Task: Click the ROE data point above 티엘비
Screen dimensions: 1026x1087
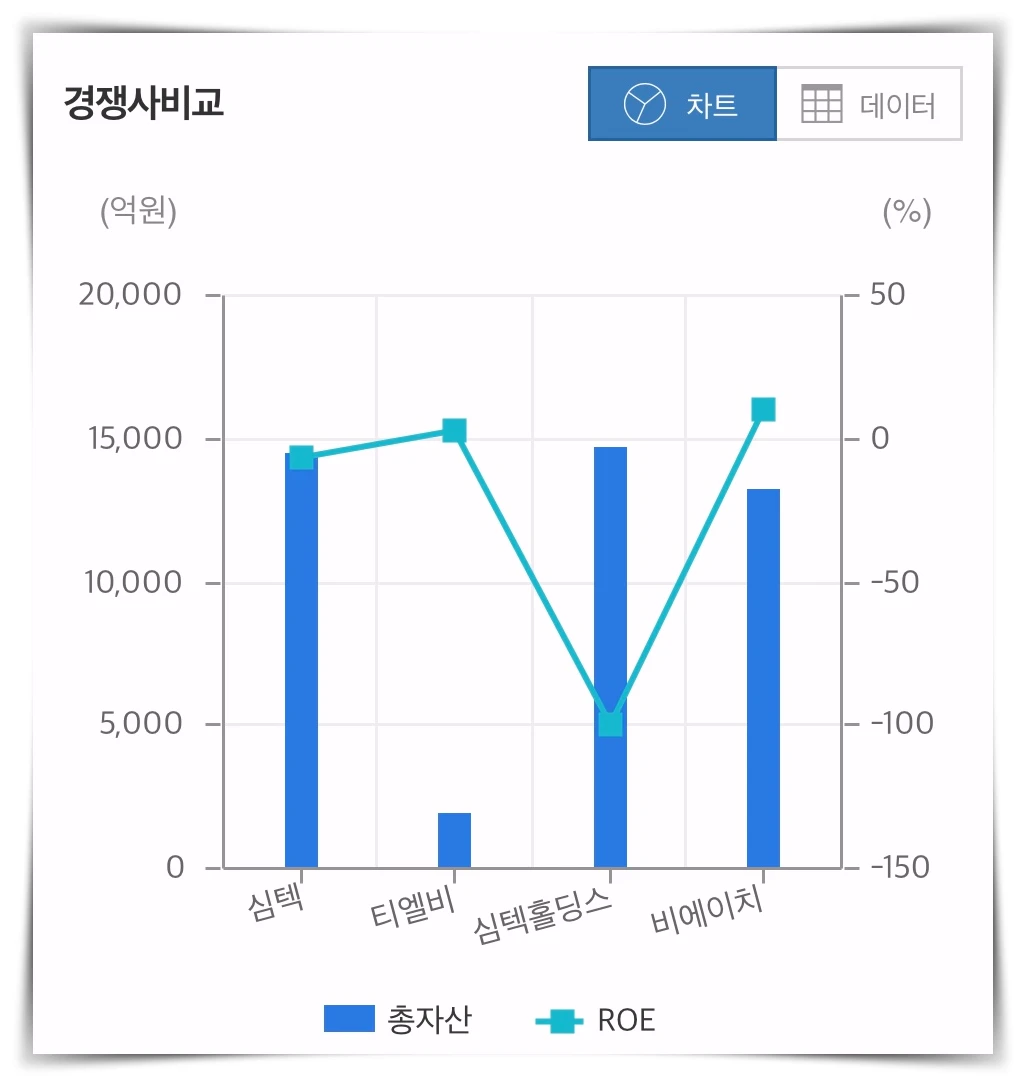Action: coord(455,429)
